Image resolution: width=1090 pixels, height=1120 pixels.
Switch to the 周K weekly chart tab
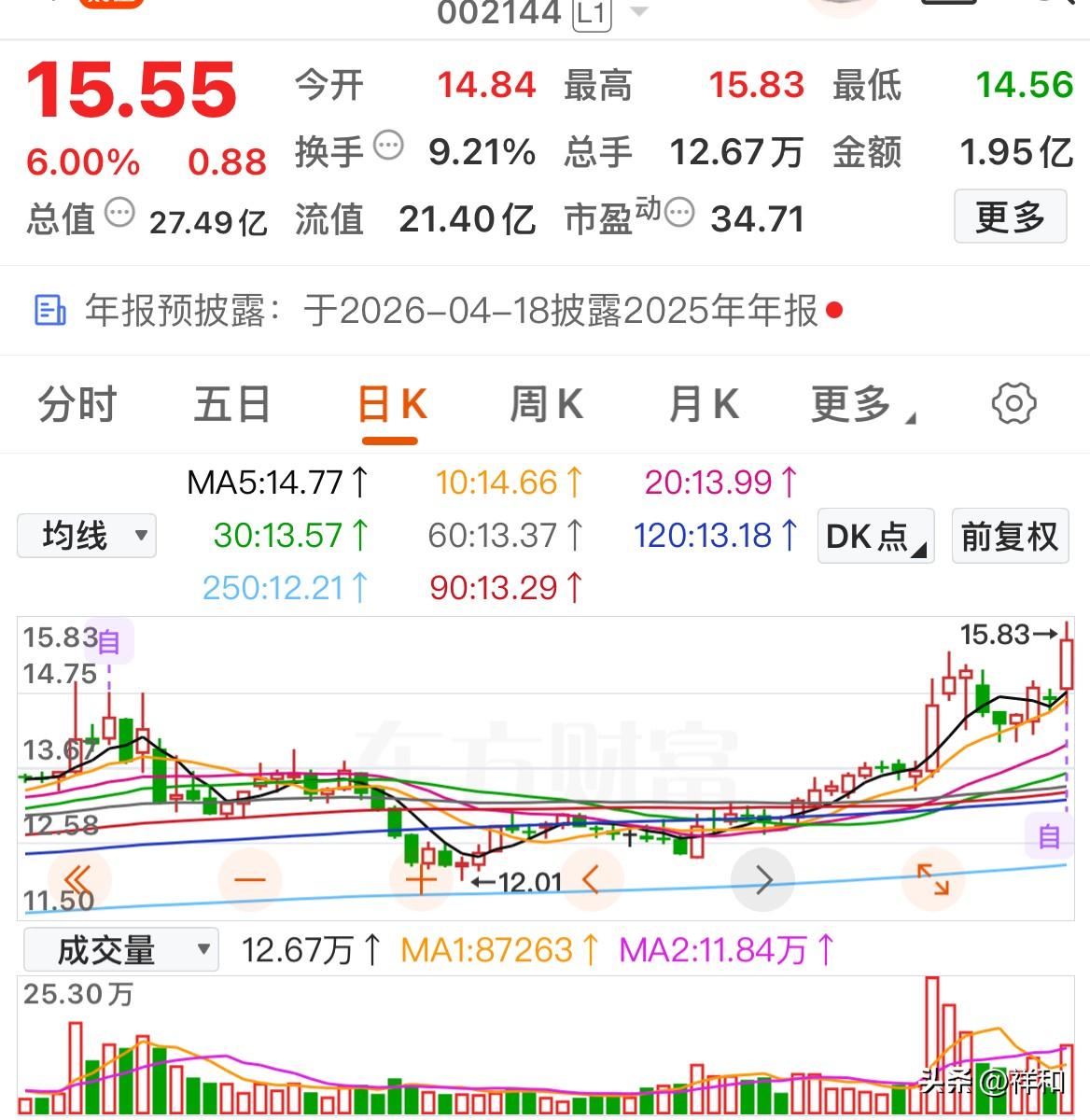tap(547, 404)
